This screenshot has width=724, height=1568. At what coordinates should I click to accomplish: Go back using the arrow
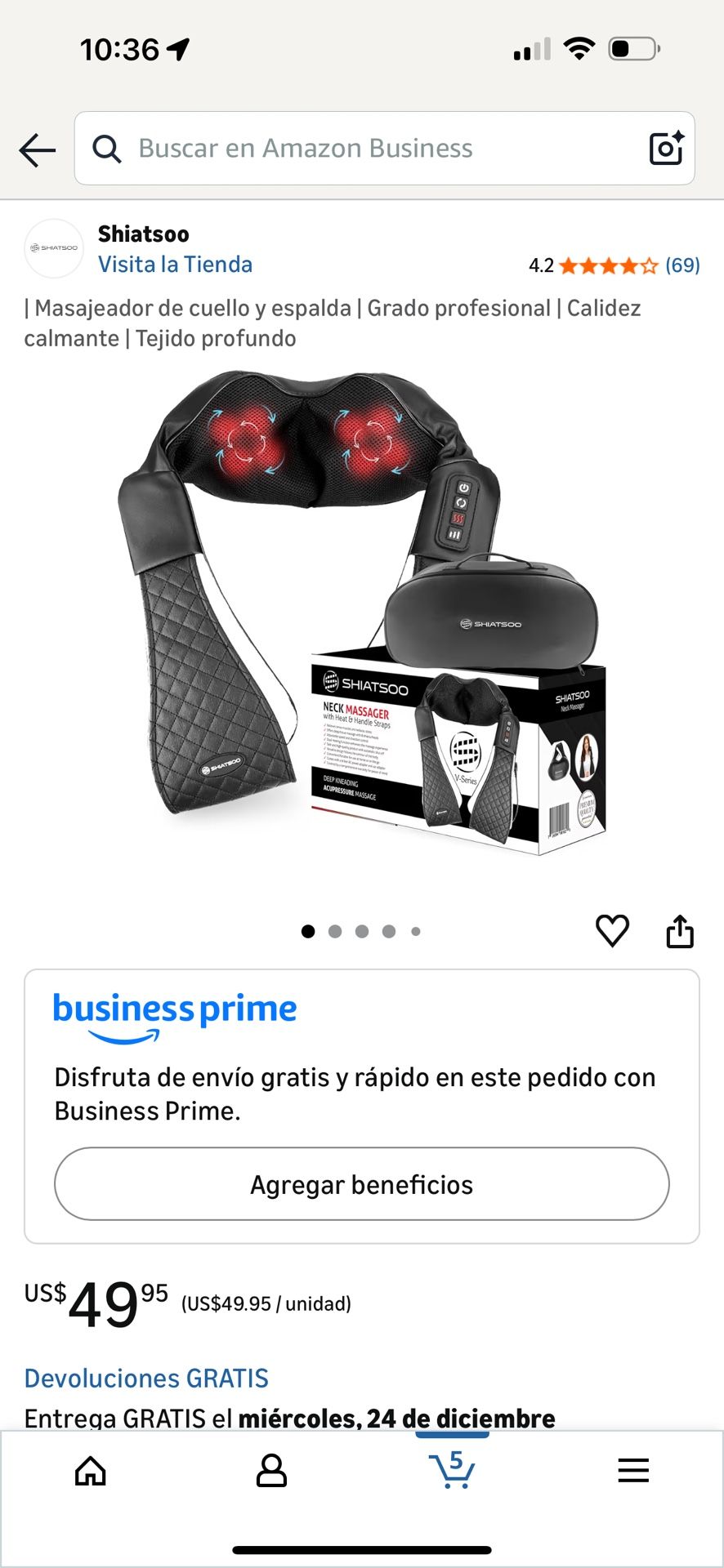pos(38,150)
